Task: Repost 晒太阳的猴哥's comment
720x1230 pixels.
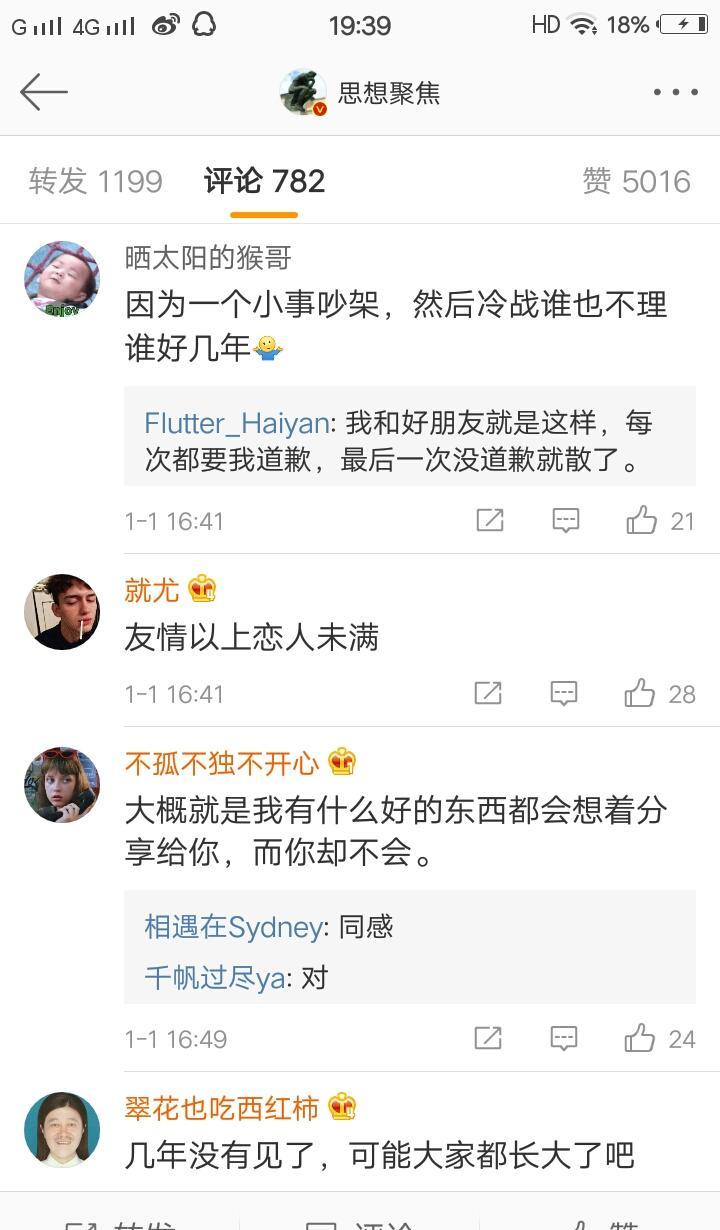Action: tap(490, 520)
